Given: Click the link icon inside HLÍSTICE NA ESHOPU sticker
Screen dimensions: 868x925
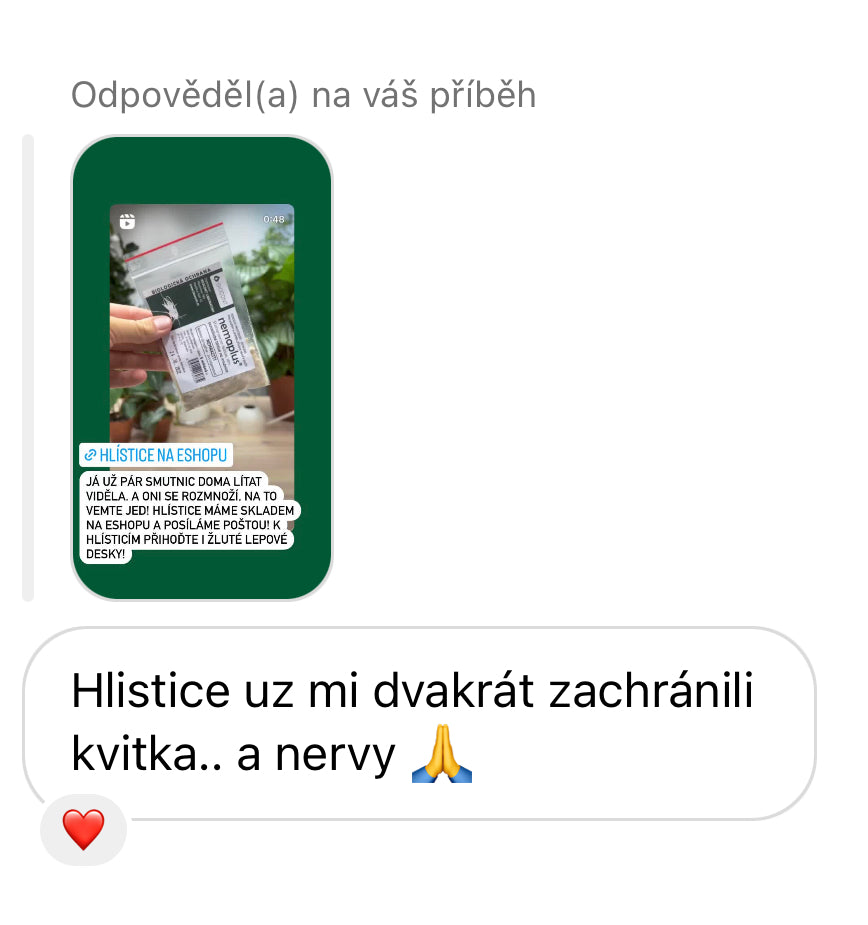Looking at the screenshot, I should coord(90,452).
